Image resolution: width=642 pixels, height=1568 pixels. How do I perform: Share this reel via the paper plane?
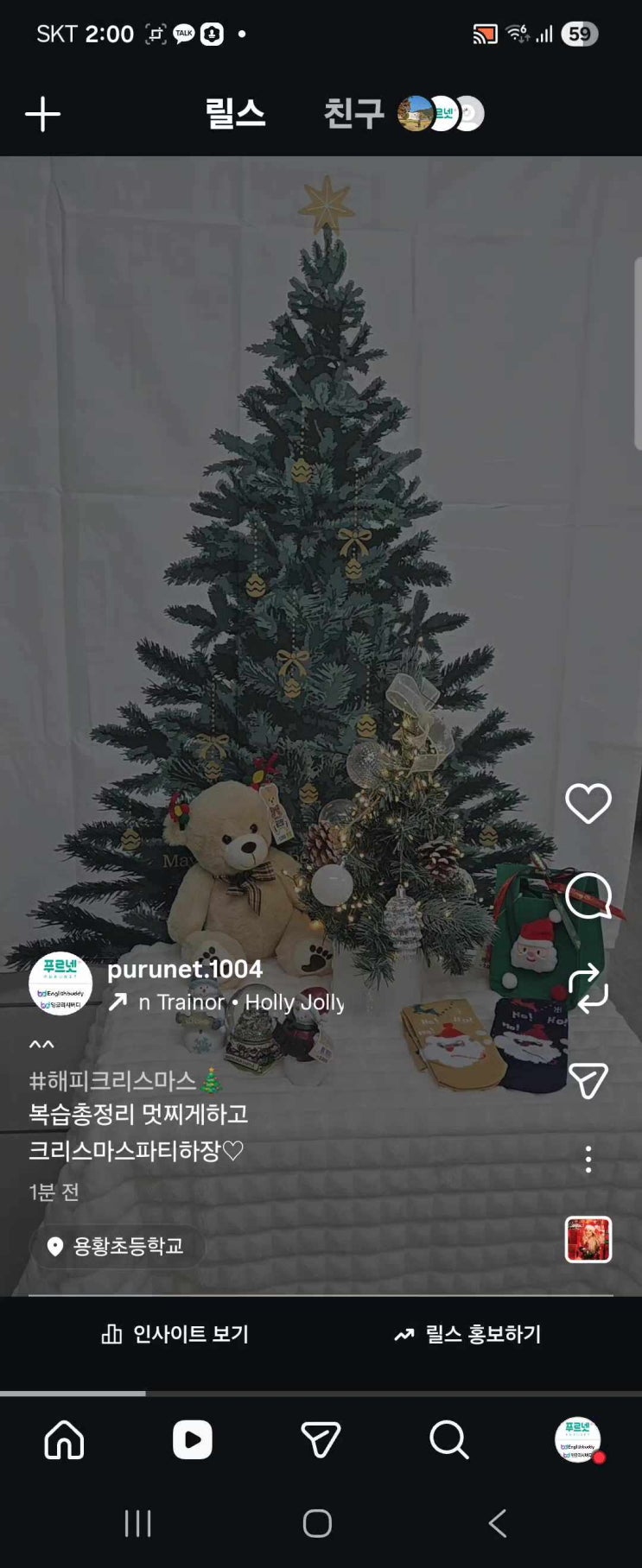click(588, 1080)
